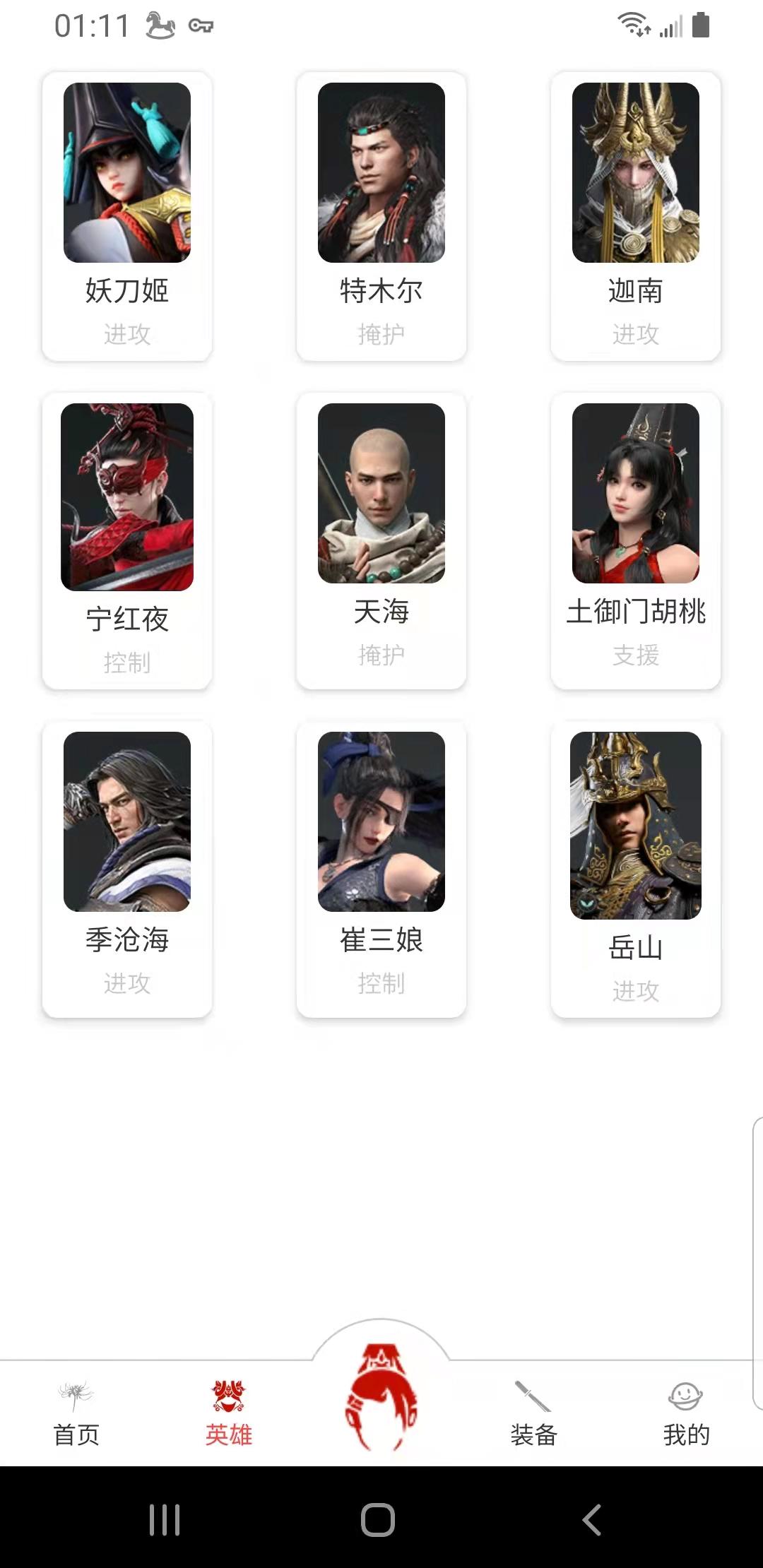Open the 特木尔 hero card
This screenshot has height=1568, width=763.
(x=381, y=215)
